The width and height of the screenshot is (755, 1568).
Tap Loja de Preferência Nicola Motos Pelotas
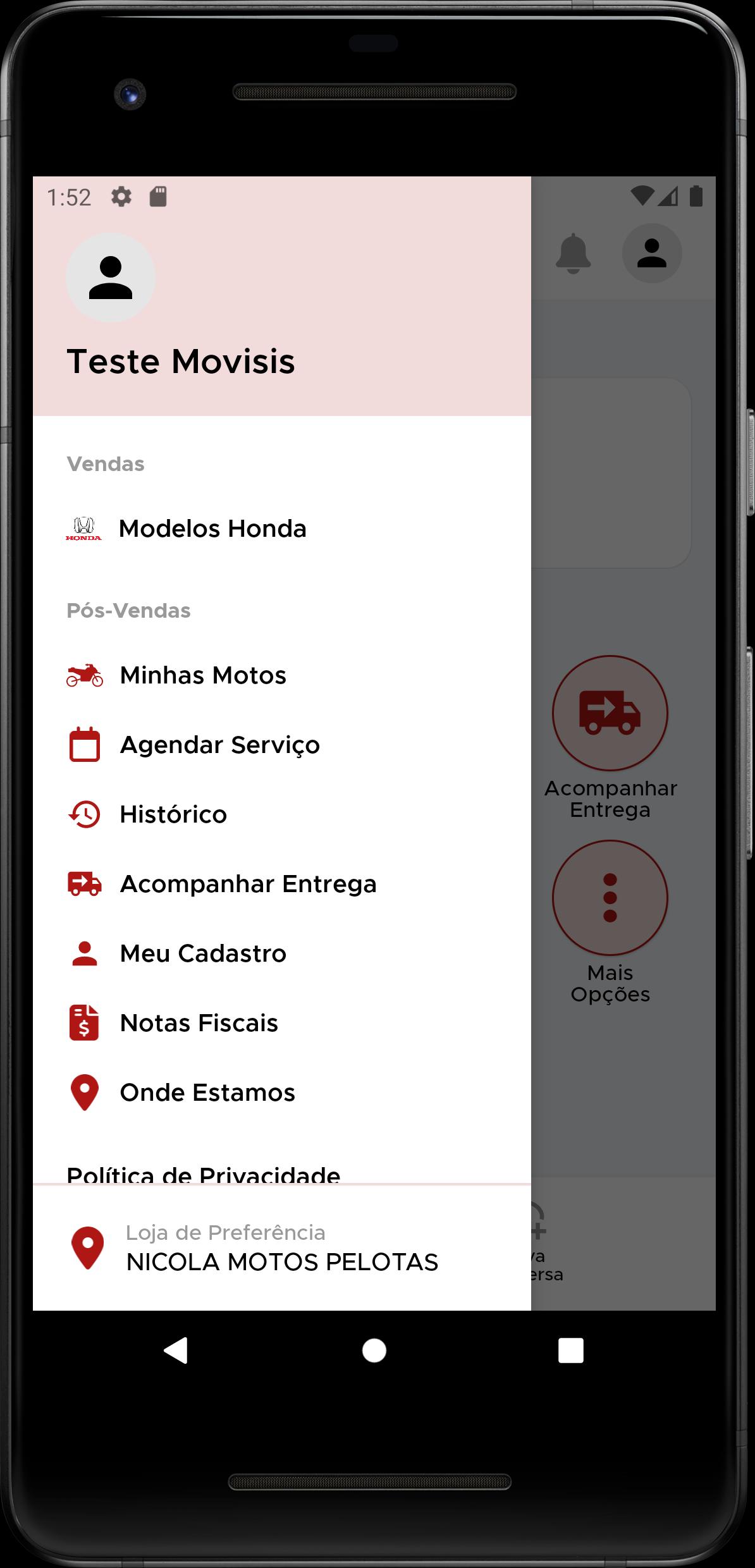[282, 1248]
